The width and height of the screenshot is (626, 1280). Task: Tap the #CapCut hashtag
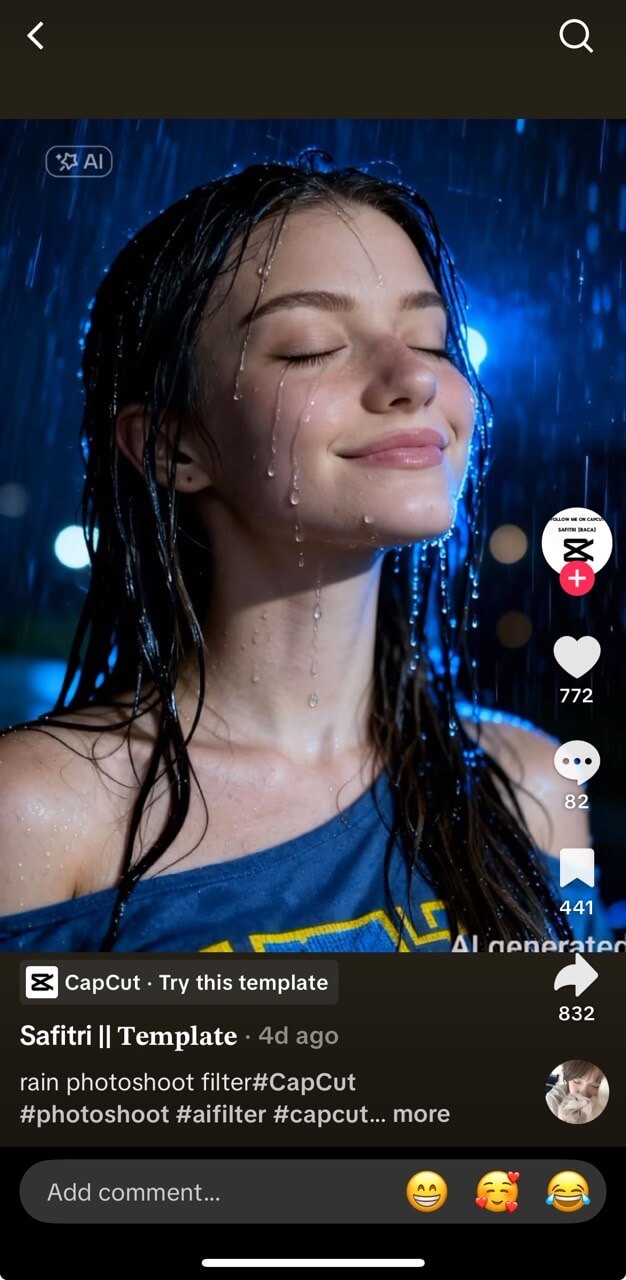pyautogui.click(x=304, y=1082)
